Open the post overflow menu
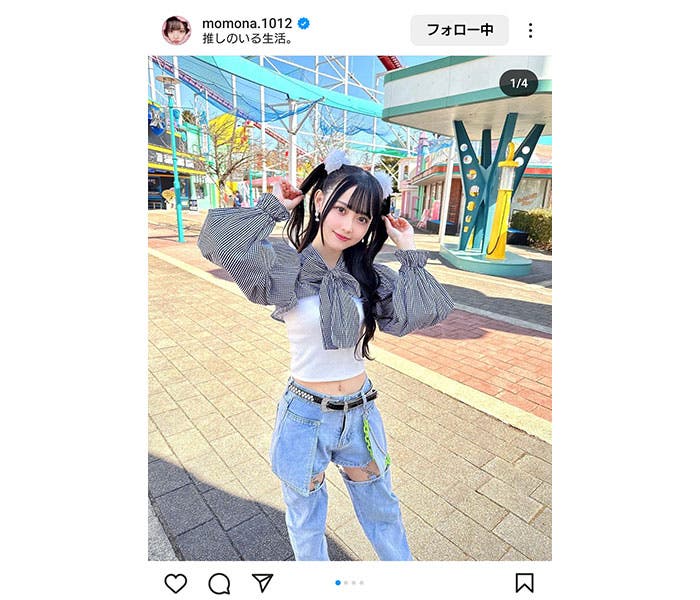 [530, 30]
